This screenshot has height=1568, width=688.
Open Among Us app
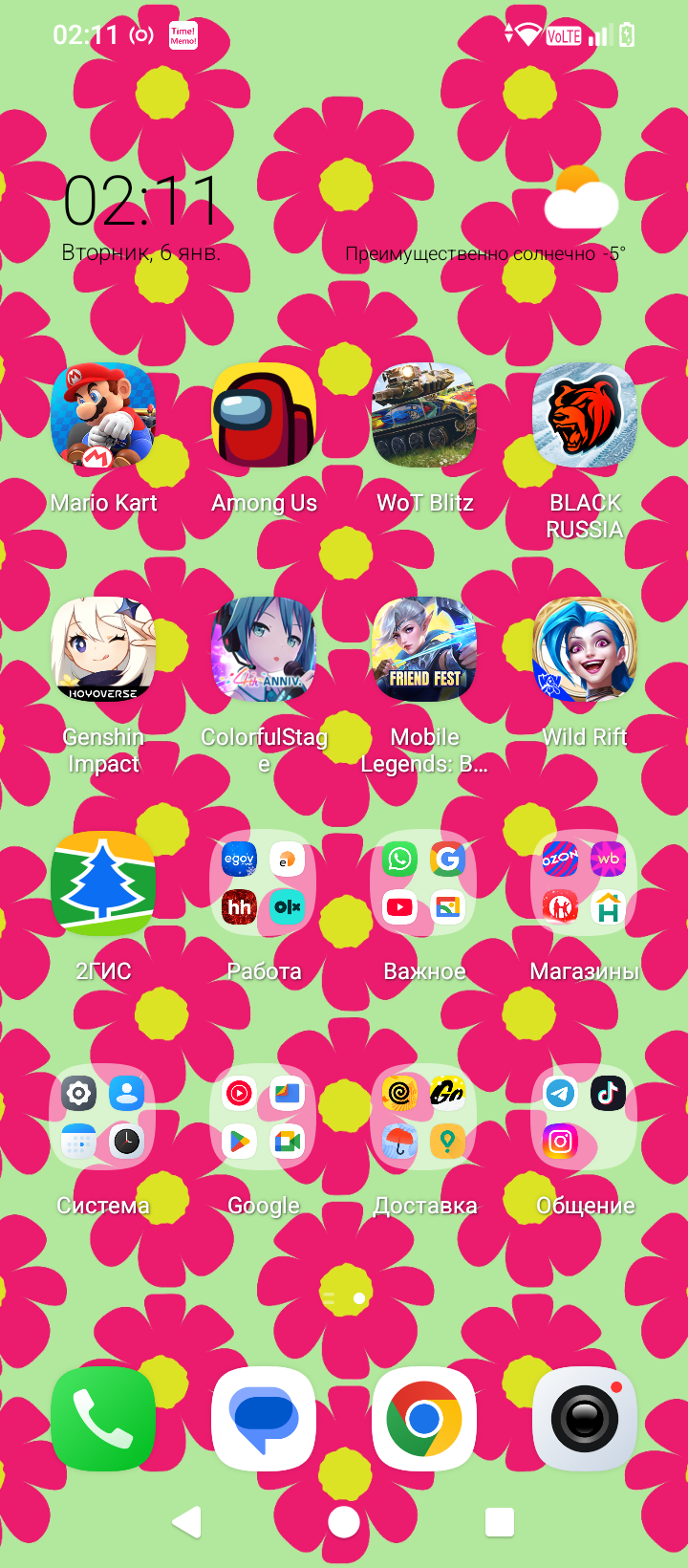click(x=264, y=416)
